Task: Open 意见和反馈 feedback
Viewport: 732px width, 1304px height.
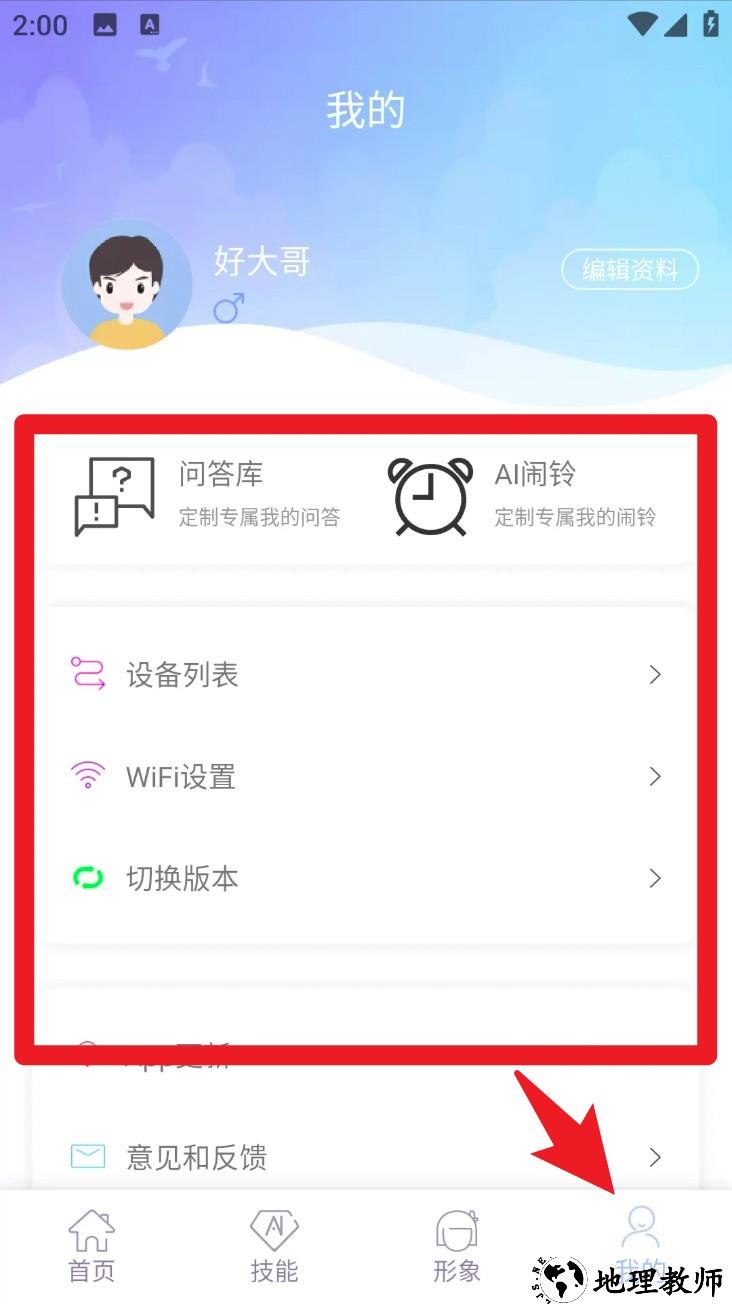Action: coord(365,1157)
